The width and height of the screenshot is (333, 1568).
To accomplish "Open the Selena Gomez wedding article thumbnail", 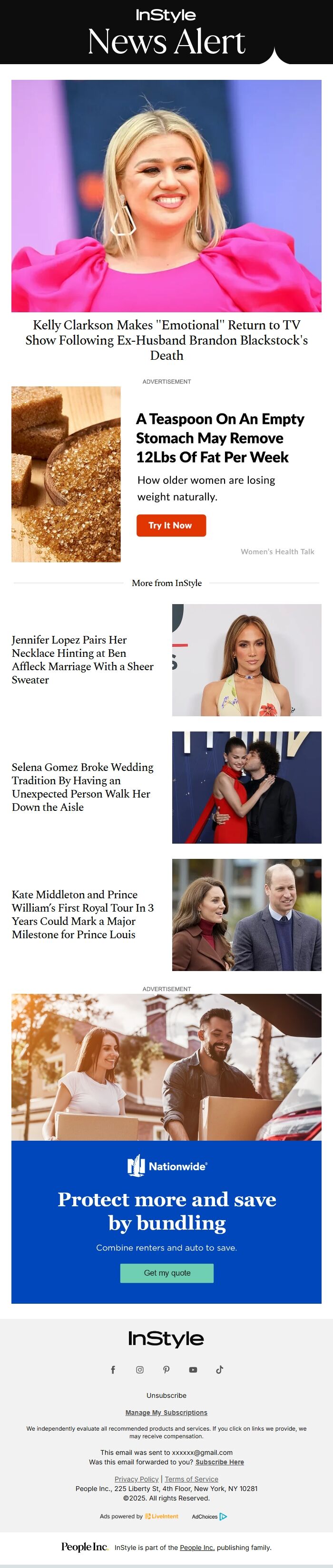I will point(246,787).
